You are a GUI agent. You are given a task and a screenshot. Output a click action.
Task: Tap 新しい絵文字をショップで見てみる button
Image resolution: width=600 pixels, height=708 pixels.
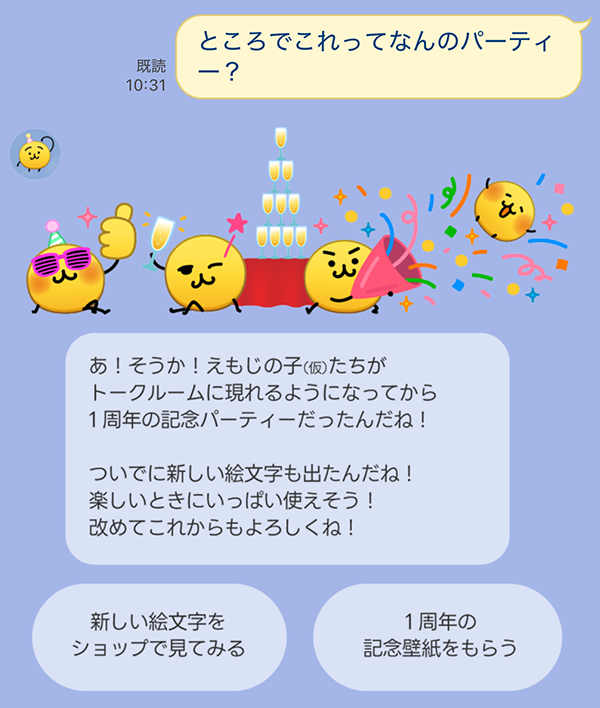pos(159,637)
